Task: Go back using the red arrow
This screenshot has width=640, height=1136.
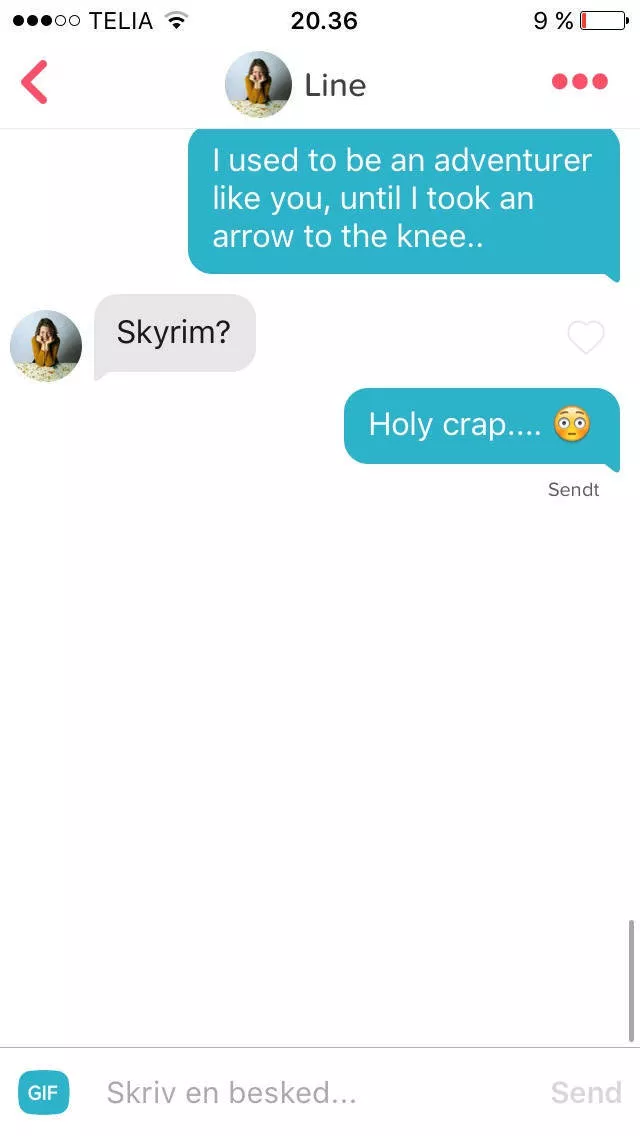Action: click(34, 82)
